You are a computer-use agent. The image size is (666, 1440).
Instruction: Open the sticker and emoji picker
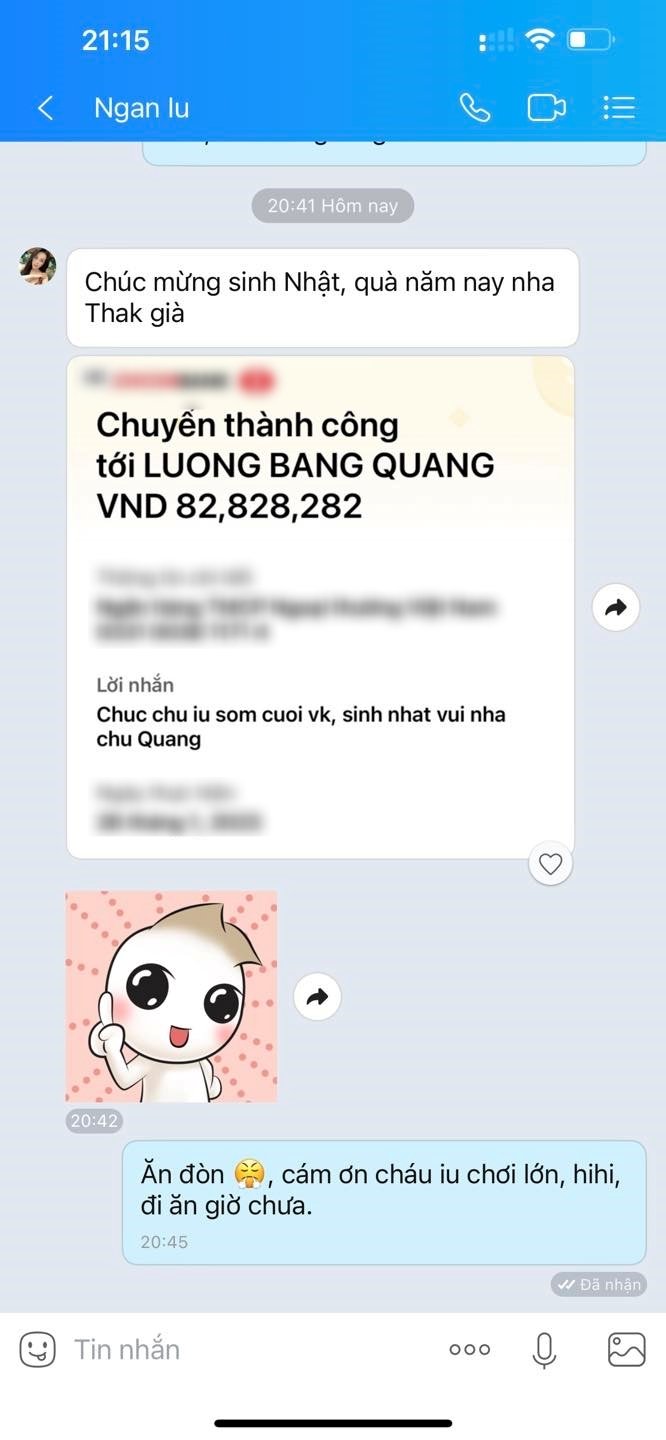point(37,1349)
